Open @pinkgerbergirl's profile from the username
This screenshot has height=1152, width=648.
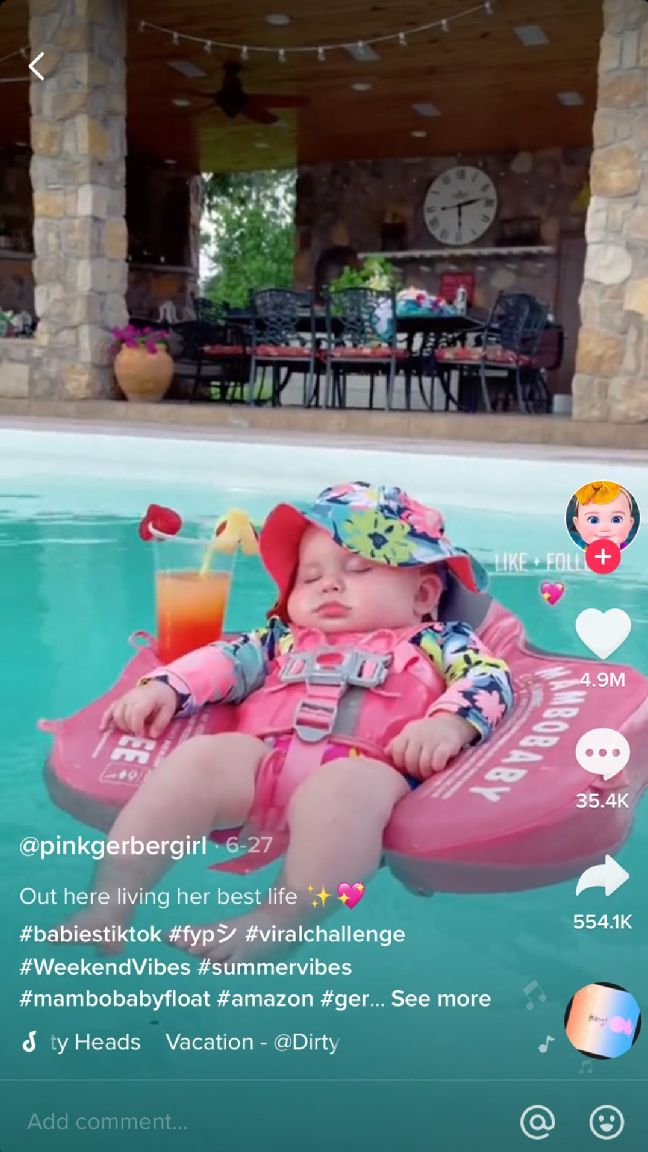pyautogui.click(x=113, y=846)
